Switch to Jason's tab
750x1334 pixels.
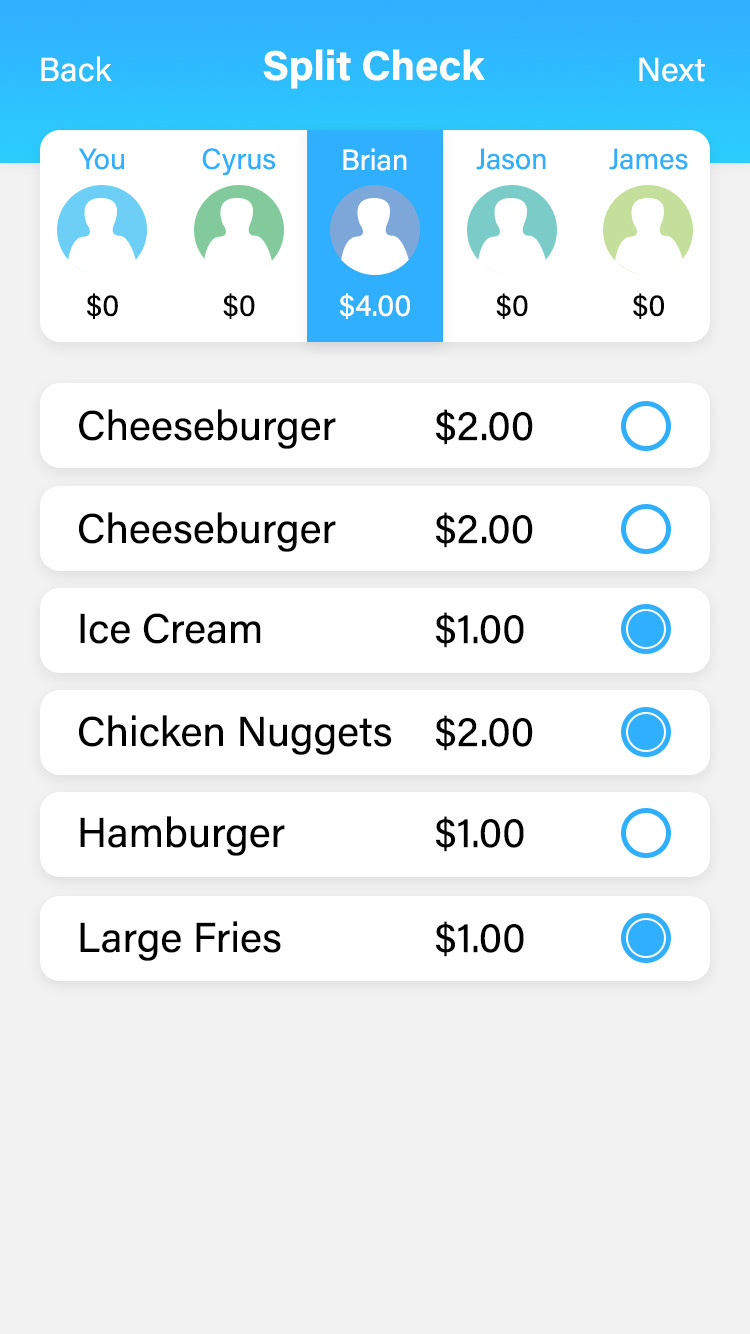point(511,236)
